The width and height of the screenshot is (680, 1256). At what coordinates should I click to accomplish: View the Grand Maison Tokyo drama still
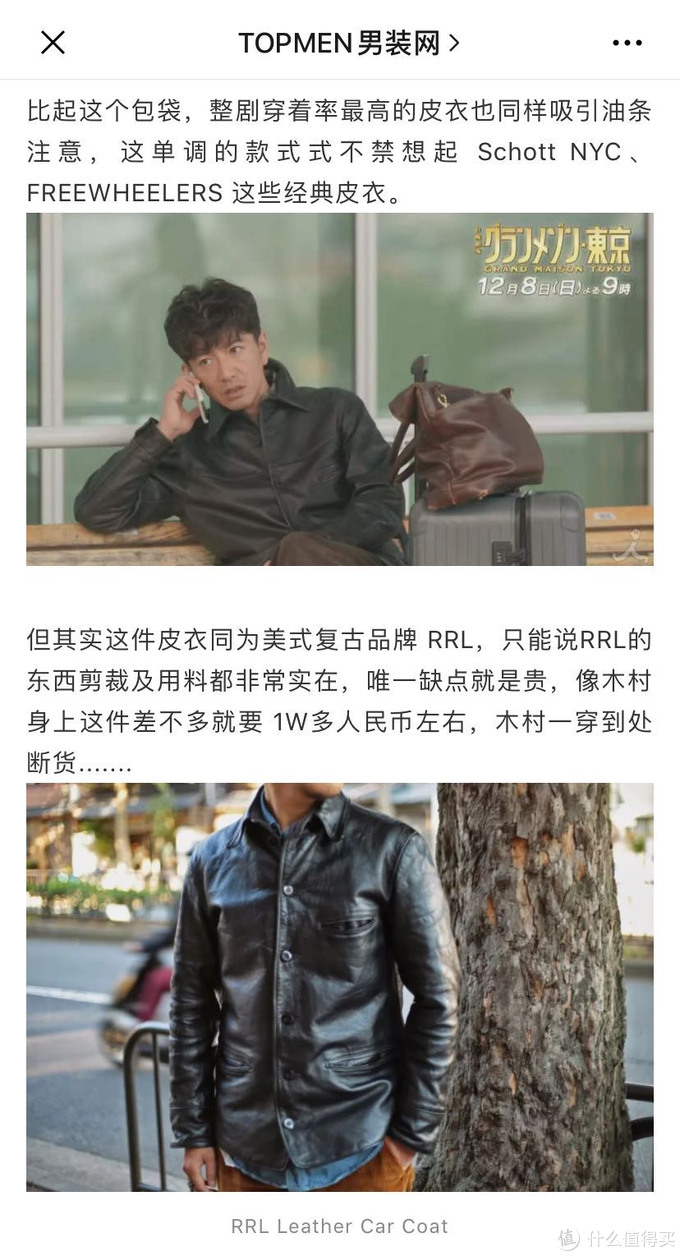click(339, 389)
